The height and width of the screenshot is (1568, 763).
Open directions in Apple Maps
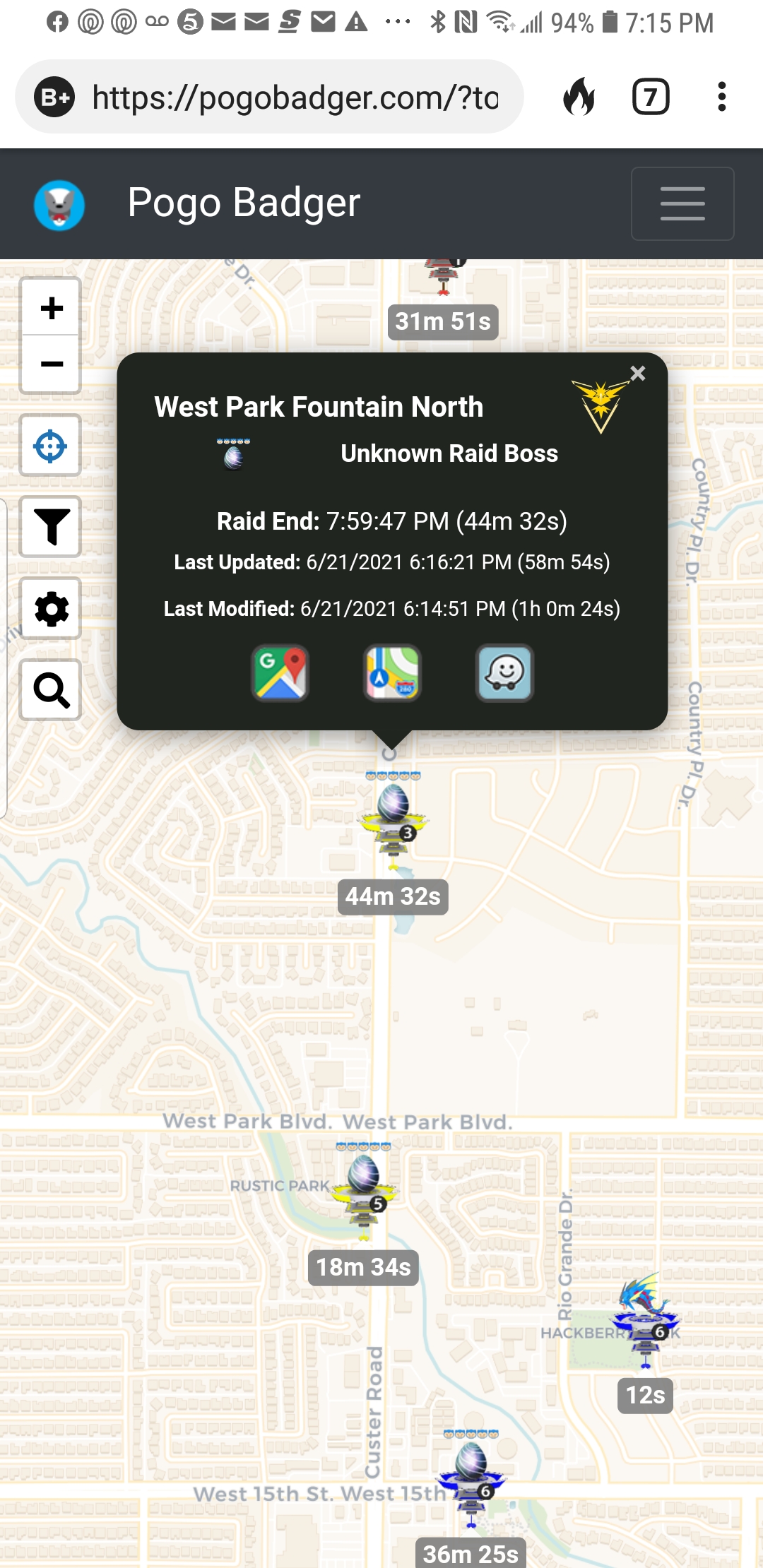tap(392, 673)
